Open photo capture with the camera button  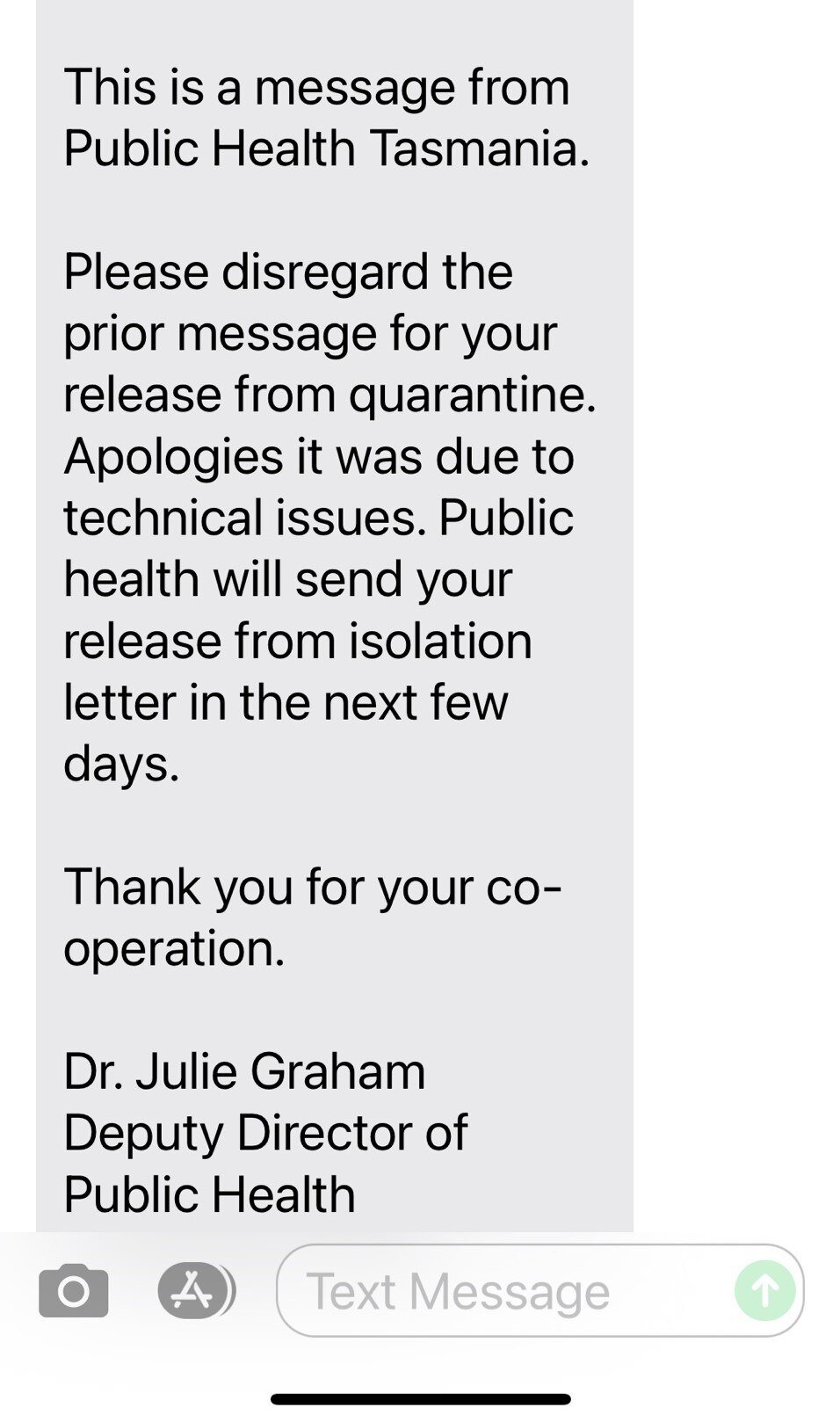pos(74,1291)
